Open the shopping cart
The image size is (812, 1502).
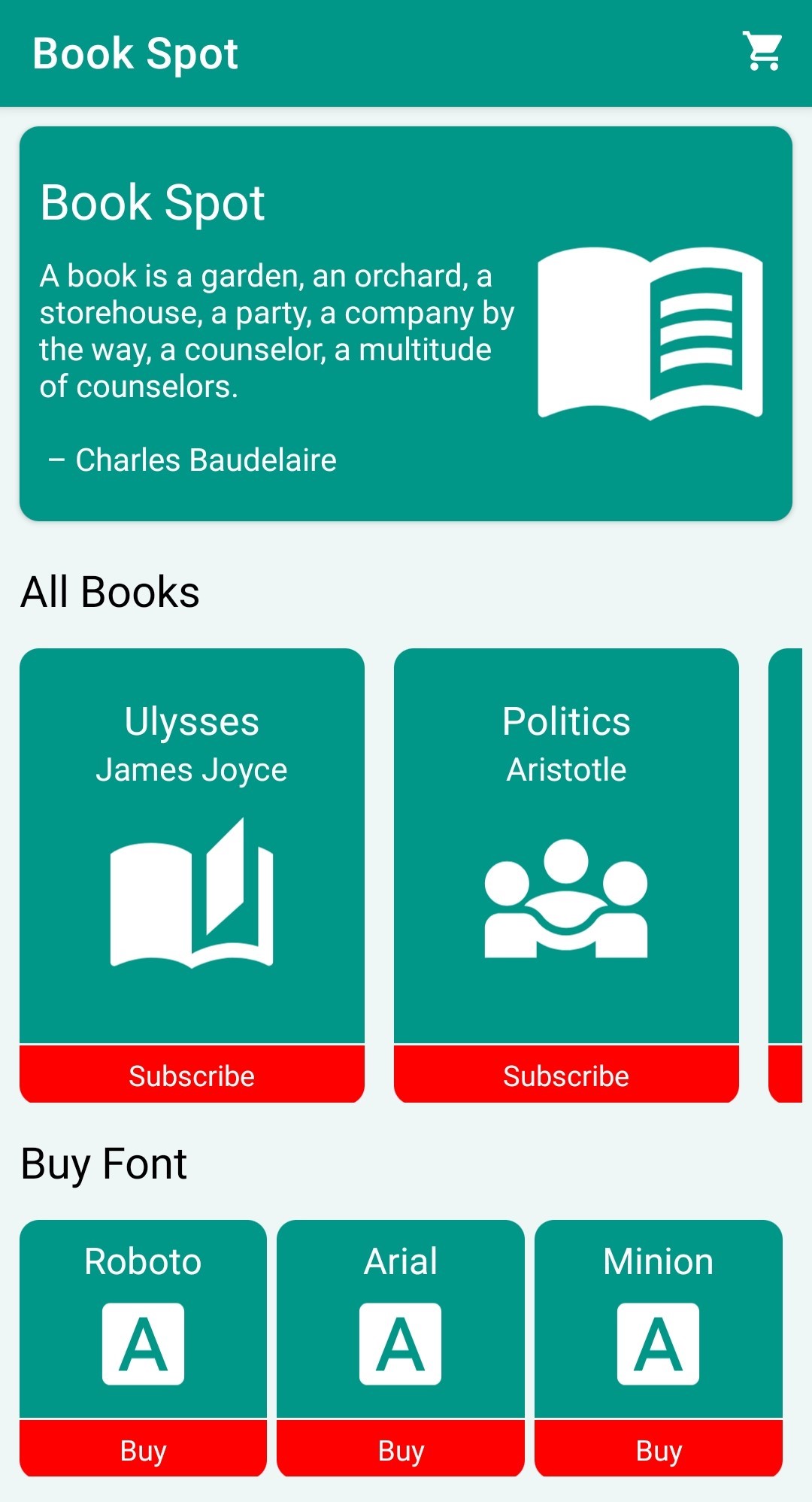tap(762, 53)
